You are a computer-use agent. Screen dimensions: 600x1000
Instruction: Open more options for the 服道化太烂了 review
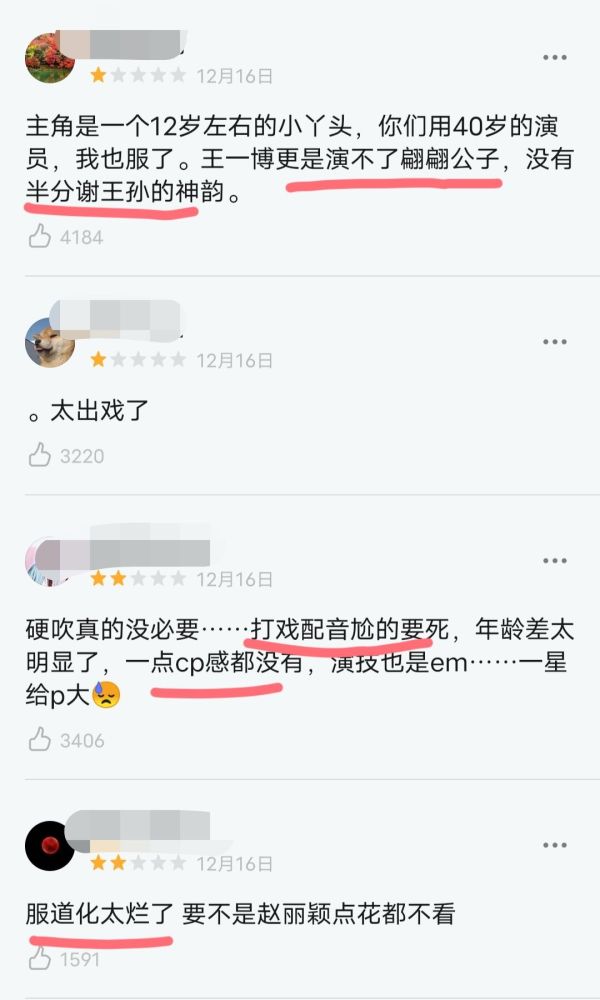coord(555,845)
